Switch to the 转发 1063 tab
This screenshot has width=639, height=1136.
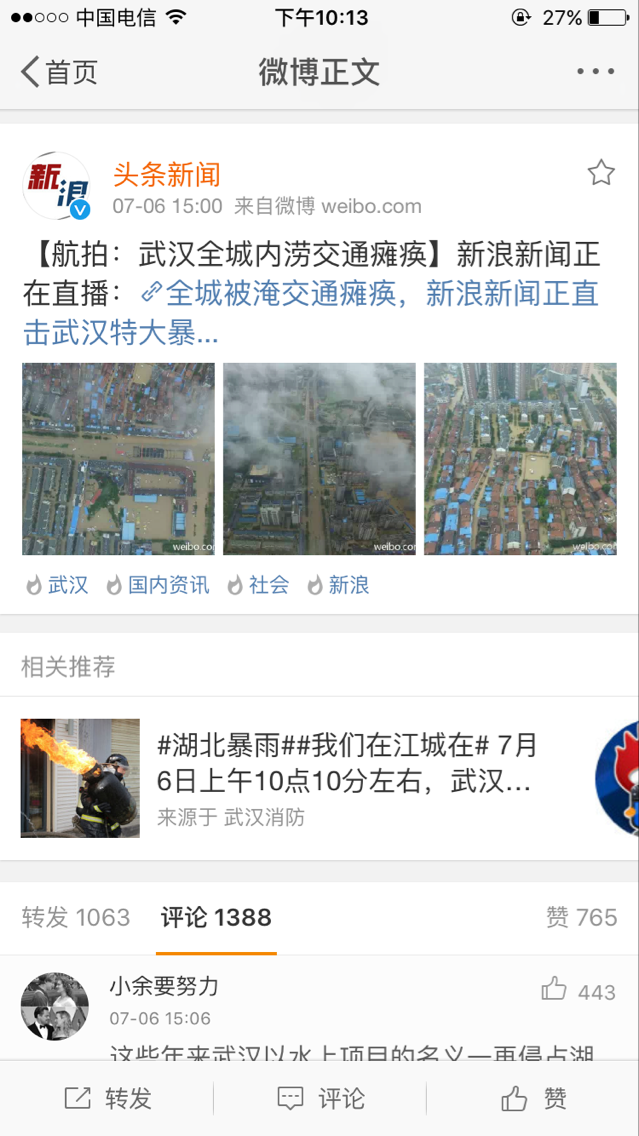[76, 917]
